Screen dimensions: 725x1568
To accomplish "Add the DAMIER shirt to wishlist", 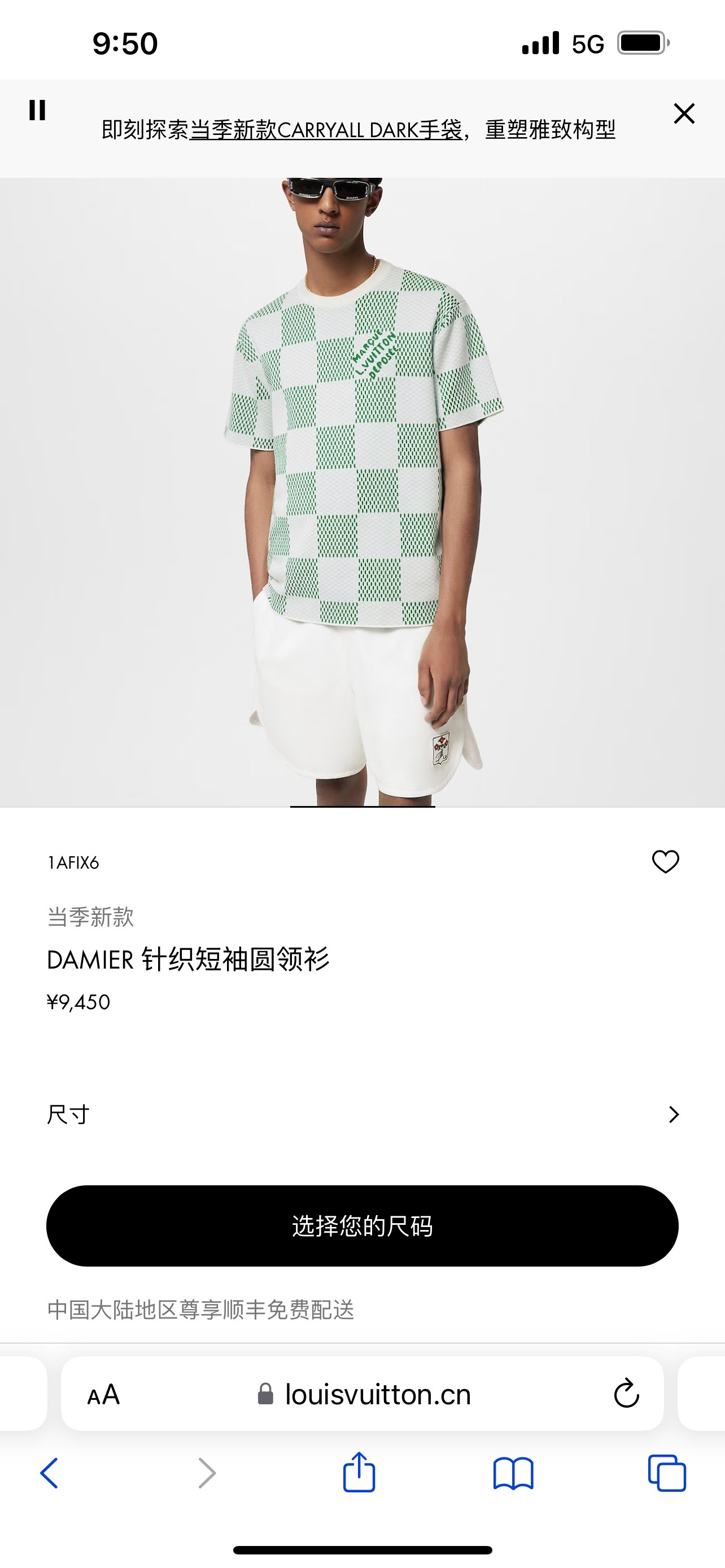I will point(665,861).
